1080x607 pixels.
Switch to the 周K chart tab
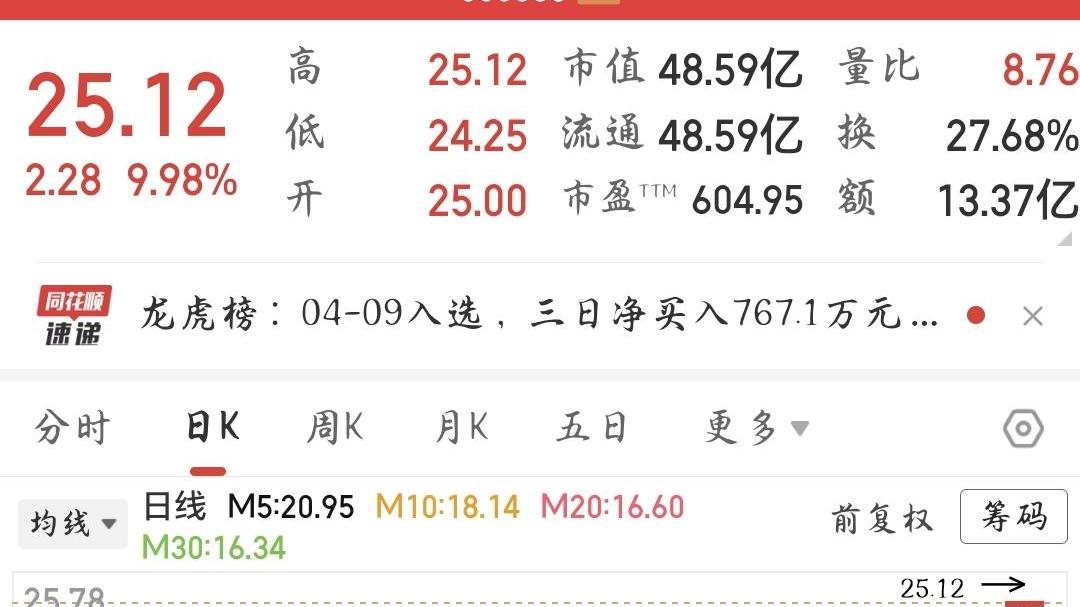334,428
